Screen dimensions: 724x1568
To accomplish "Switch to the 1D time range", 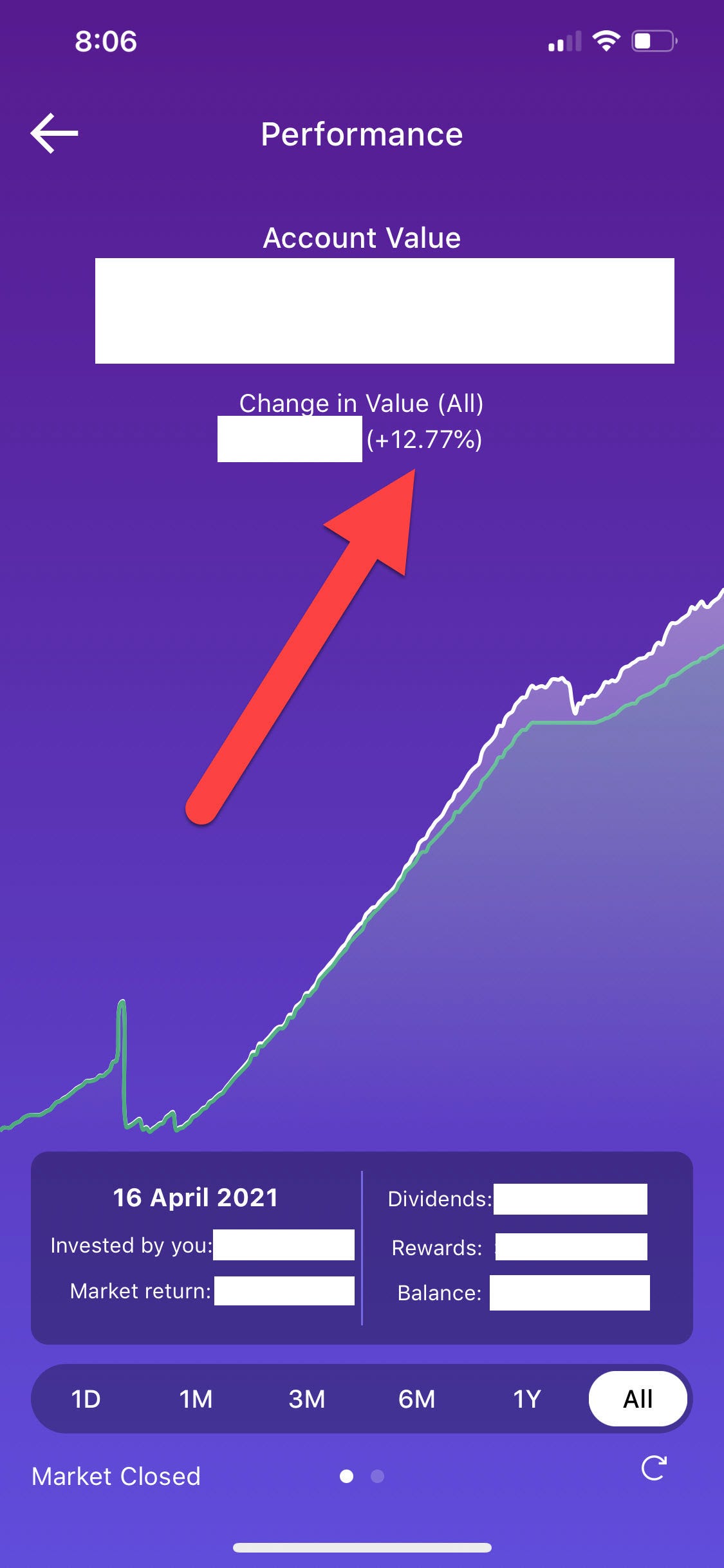I will [x=86, y=1399].
